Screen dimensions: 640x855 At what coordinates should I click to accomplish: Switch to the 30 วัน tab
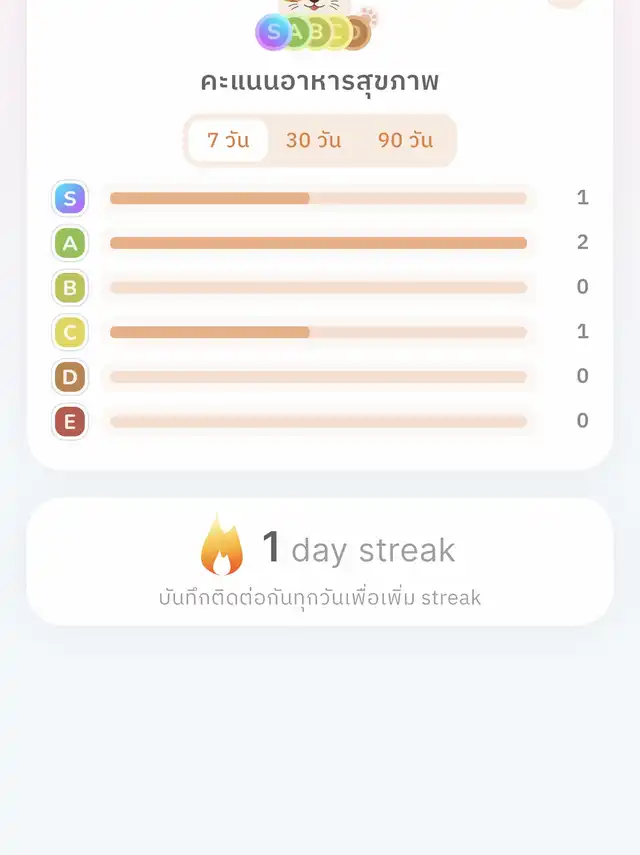point(313,140)
